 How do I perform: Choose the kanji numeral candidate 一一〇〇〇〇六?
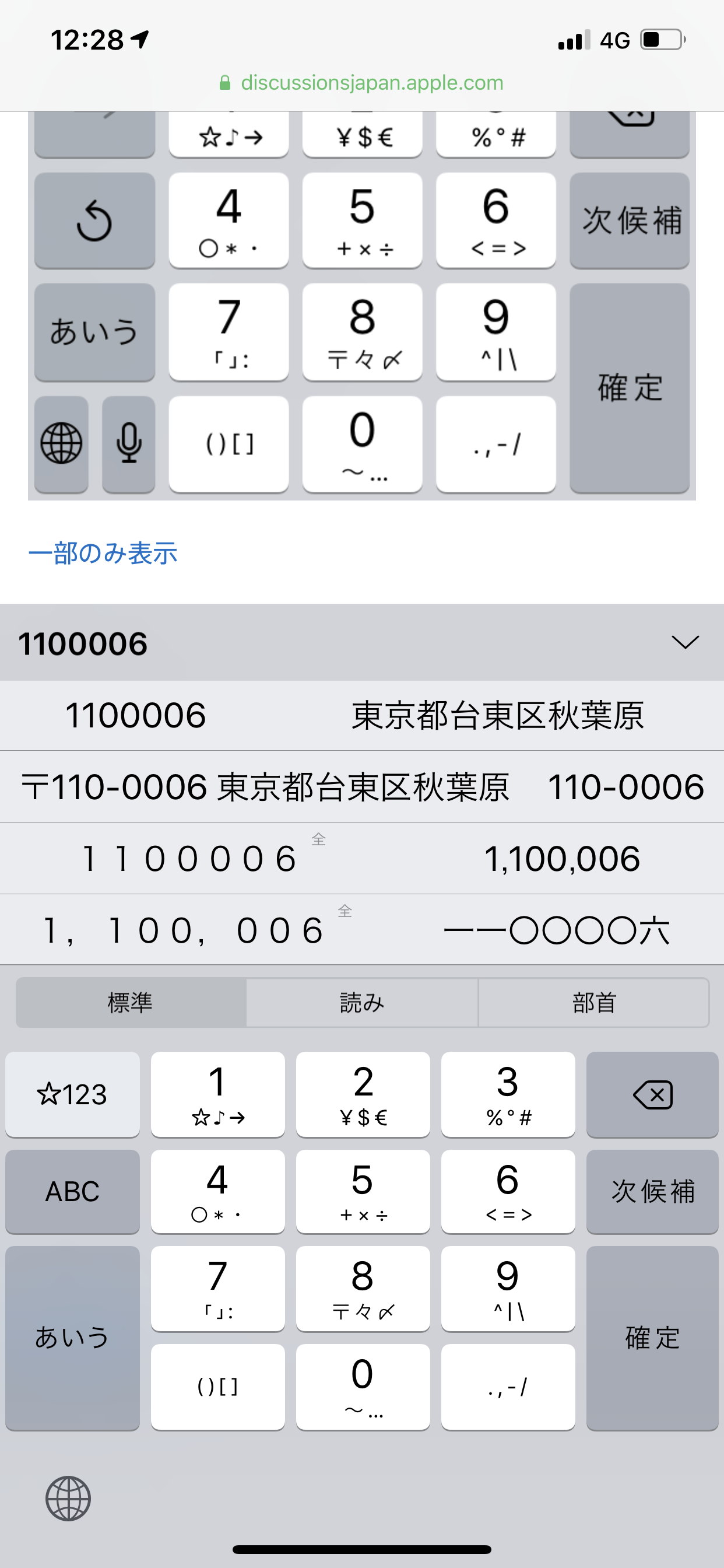tap(557, 930)
